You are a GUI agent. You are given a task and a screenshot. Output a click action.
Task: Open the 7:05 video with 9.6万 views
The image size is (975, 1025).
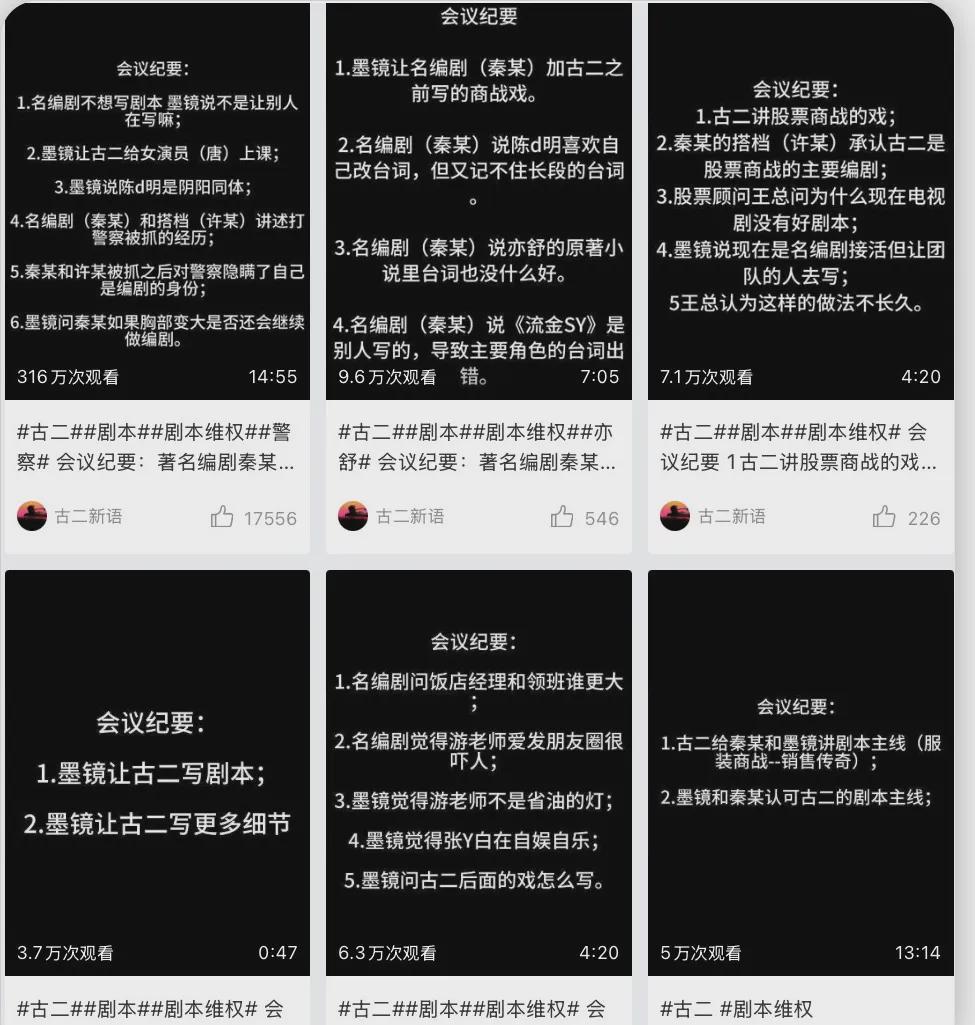pyautogui.click(x=478, y=200)
